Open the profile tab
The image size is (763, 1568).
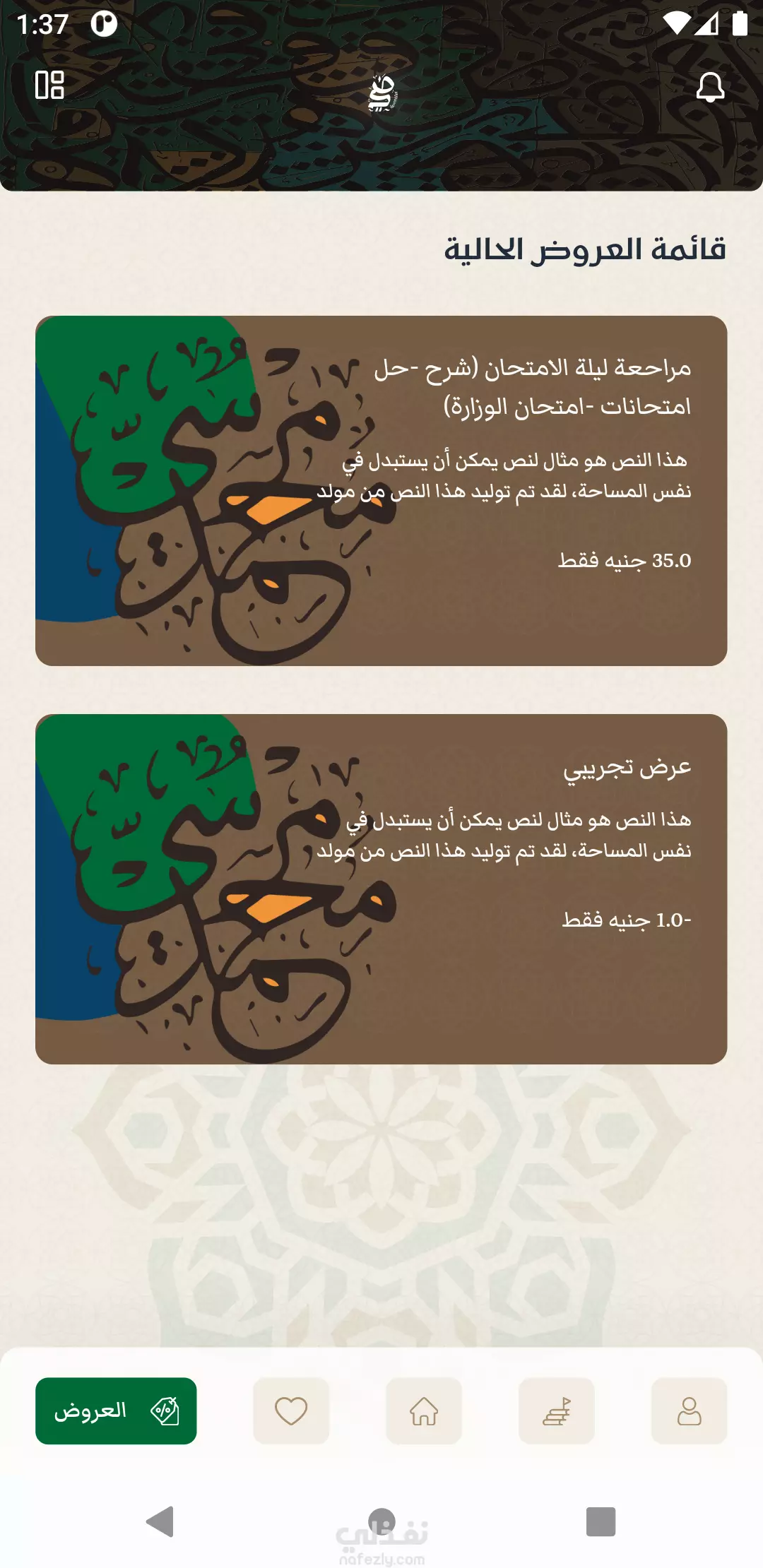pyautogui.click(x=690, y=1410)
